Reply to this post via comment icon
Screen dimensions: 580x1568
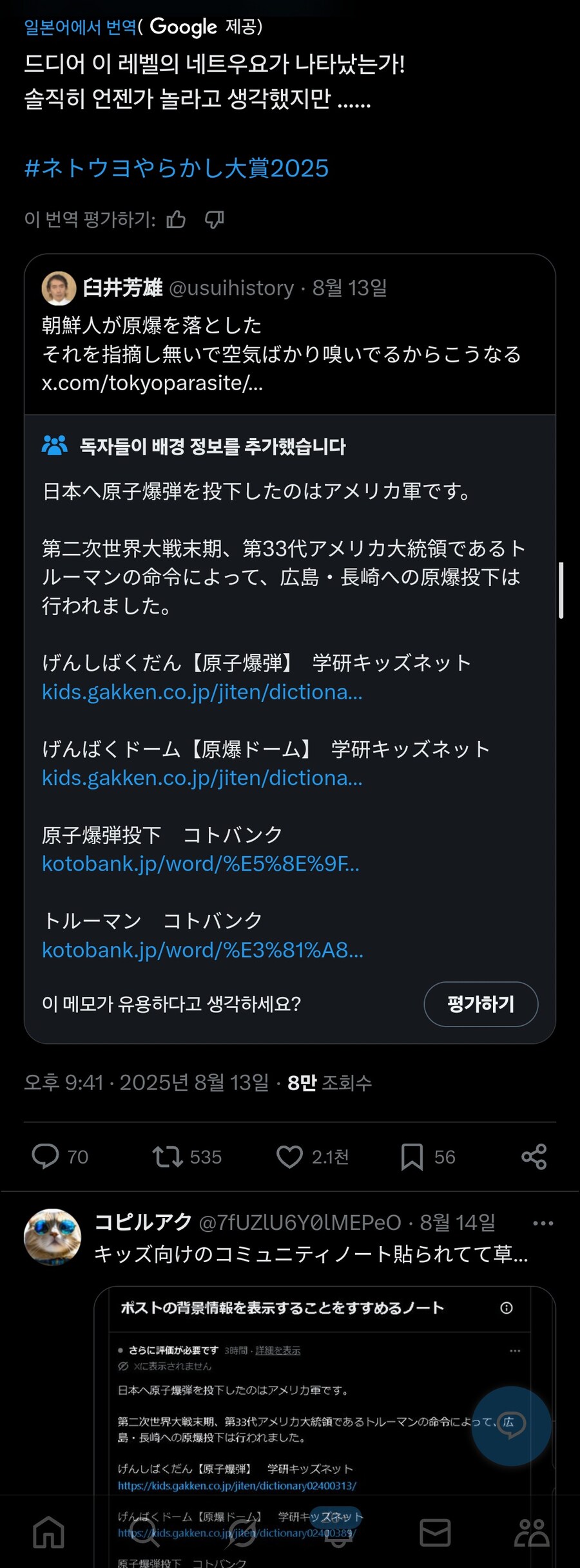pyautogui.click(x=45, y=1157)
